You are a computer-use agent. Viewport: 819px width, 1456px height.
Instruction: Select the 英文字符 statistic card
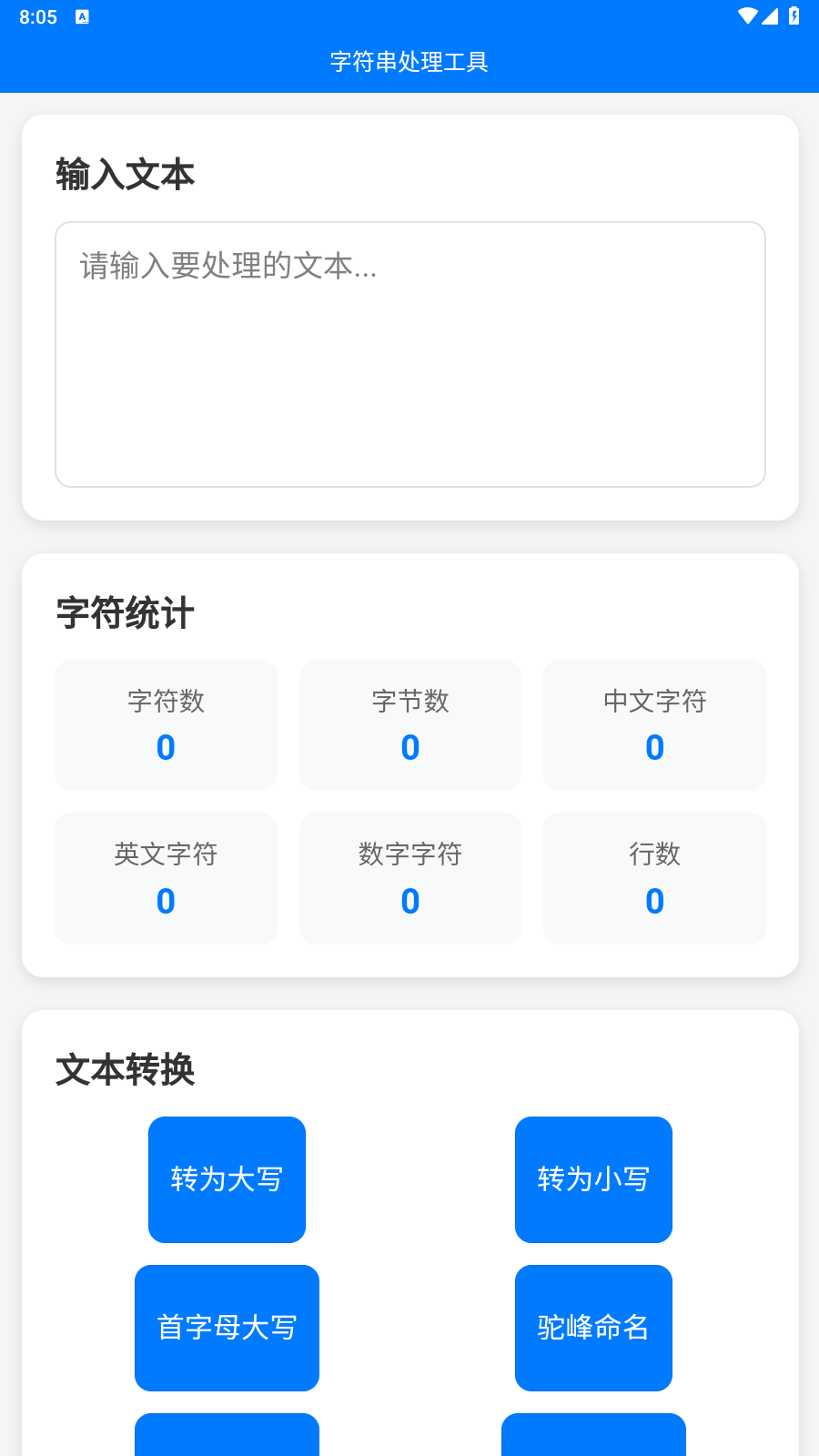[165, 877]
